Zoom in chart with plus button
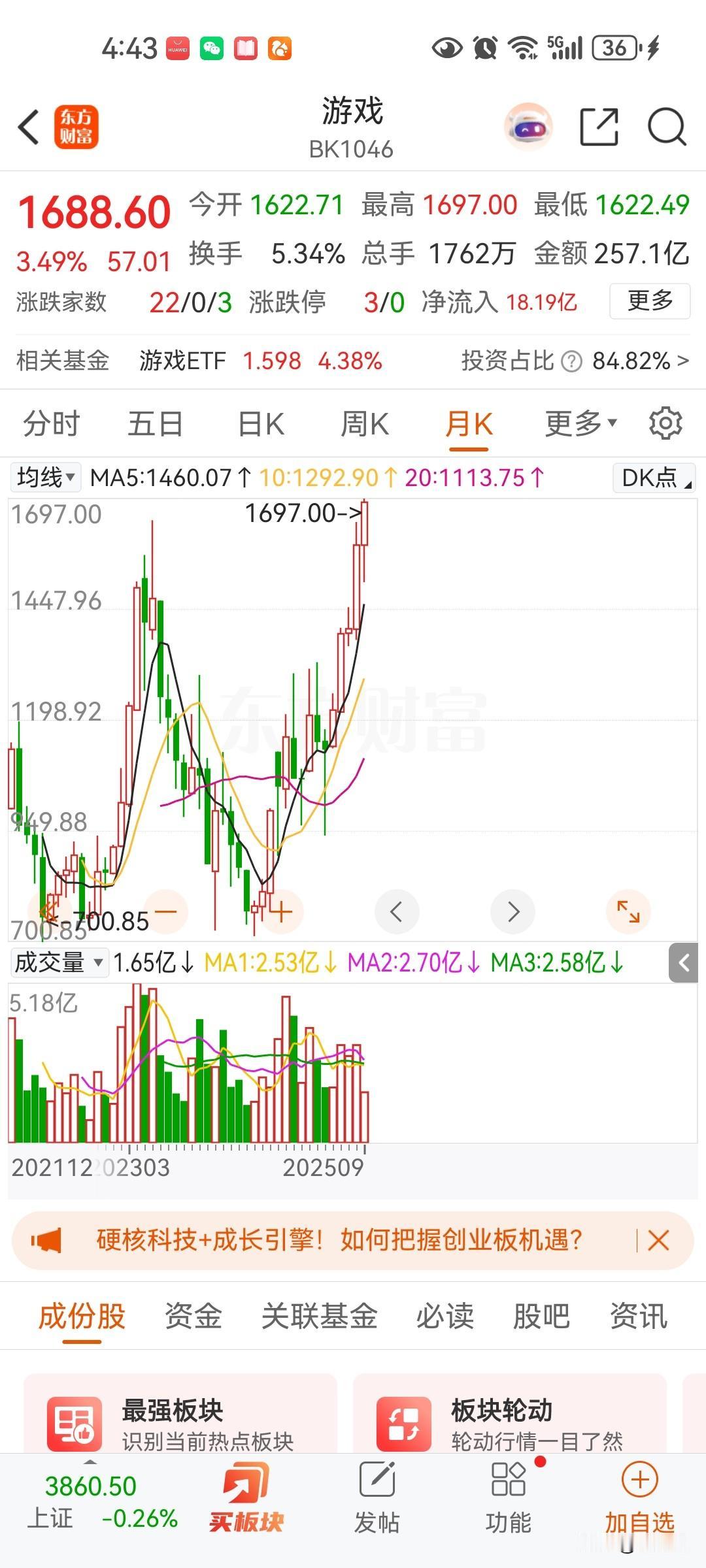706x1568 pixels. tap(281, 911)
